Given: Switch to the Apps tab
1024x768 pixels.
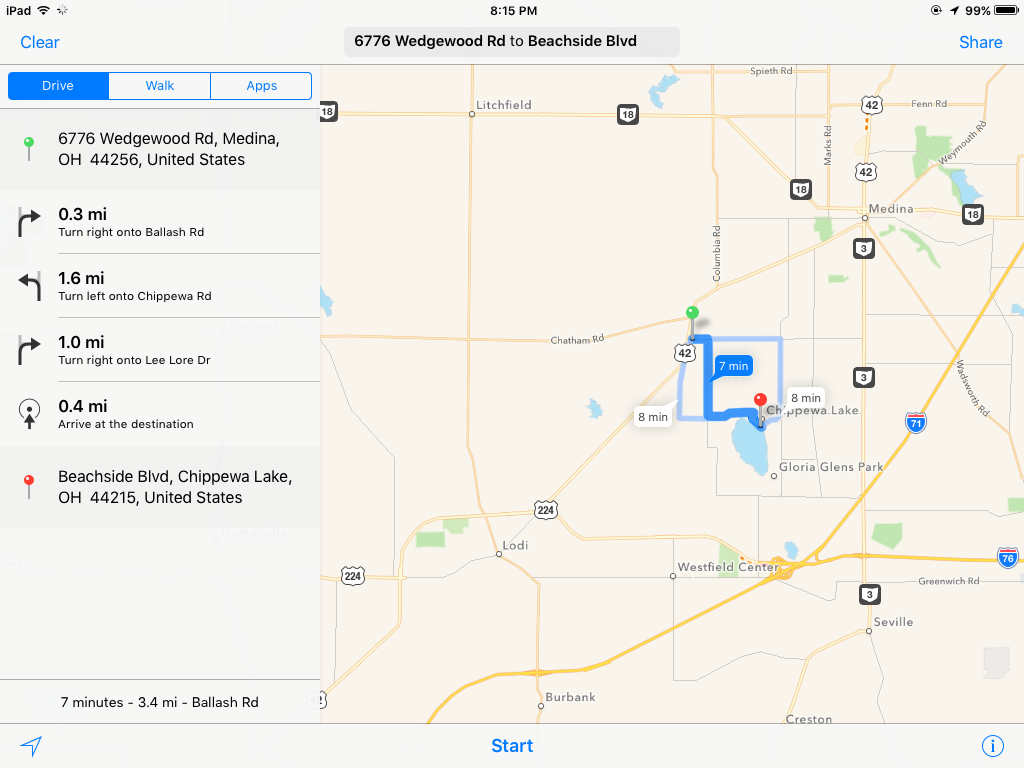Looking at the screenshot, I should point(261,86).
